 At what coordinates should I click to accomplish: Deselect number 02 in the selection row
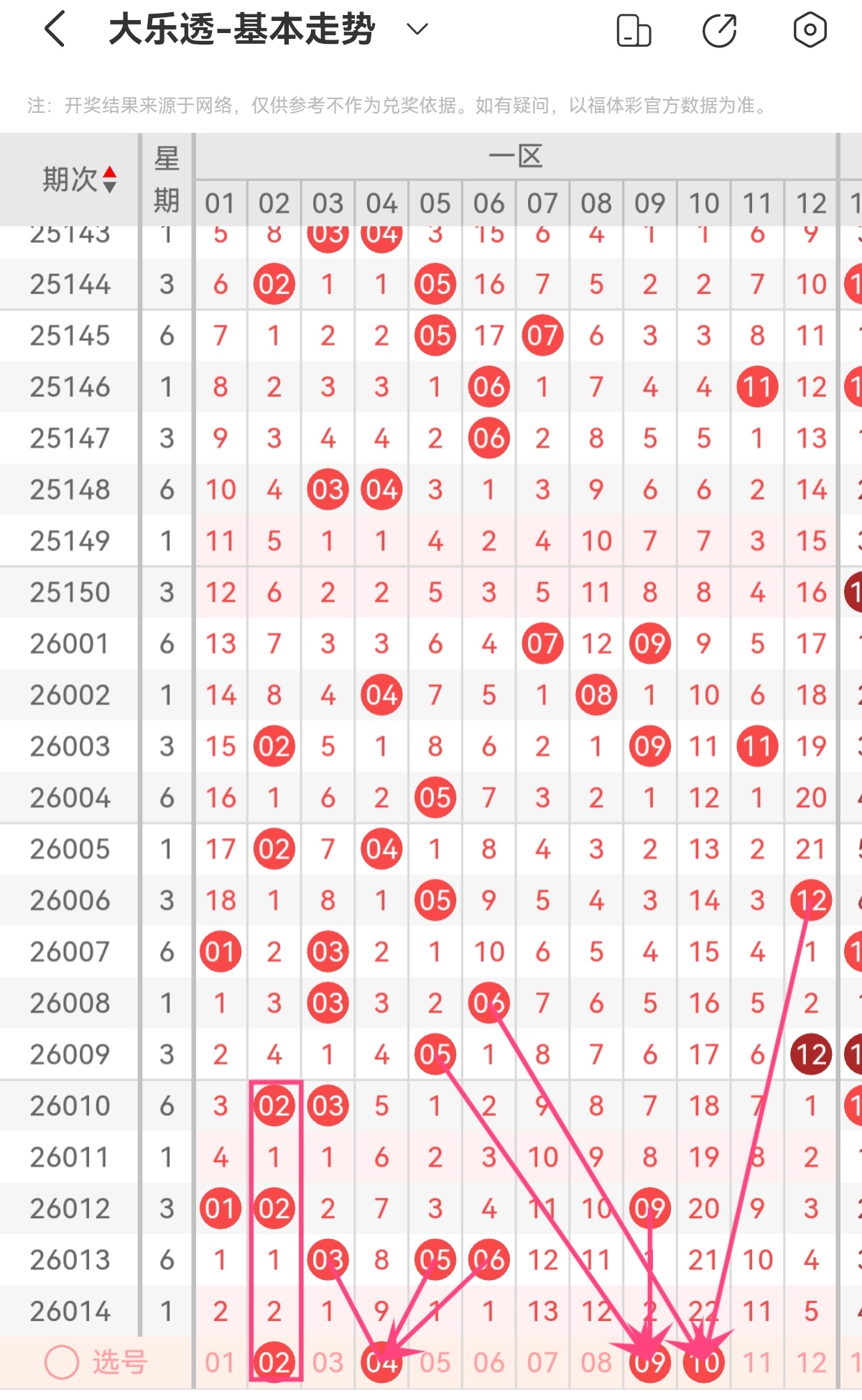click(x=274, y=1362)
